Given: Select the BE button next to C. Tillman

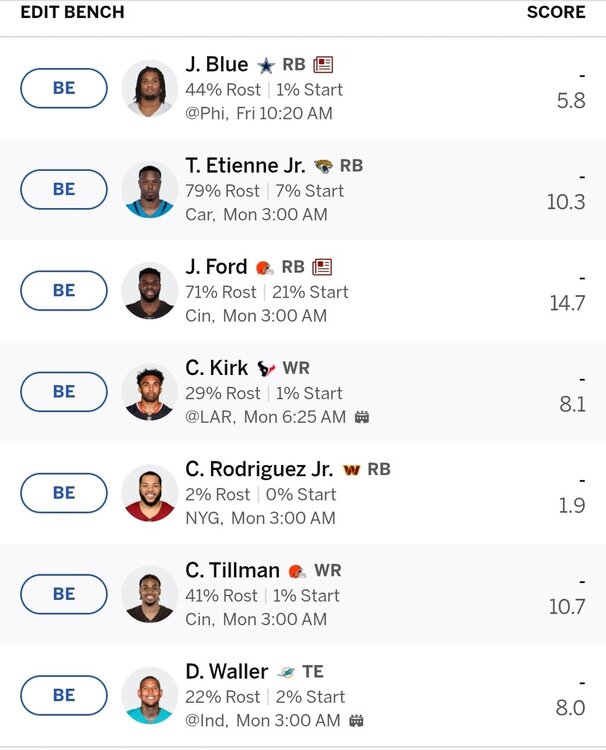Looking at the screenshot, I should coord(64,594).
